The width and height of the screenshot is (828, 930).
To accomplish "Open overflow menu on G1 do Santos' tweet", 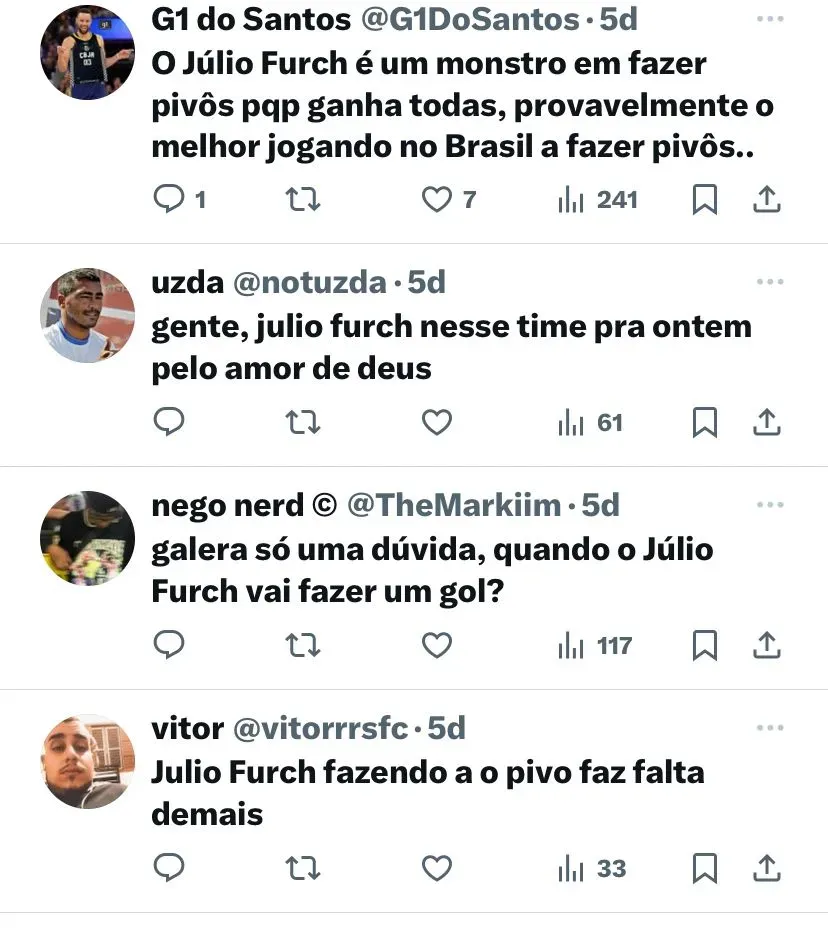I will click(x=770, y=20).
